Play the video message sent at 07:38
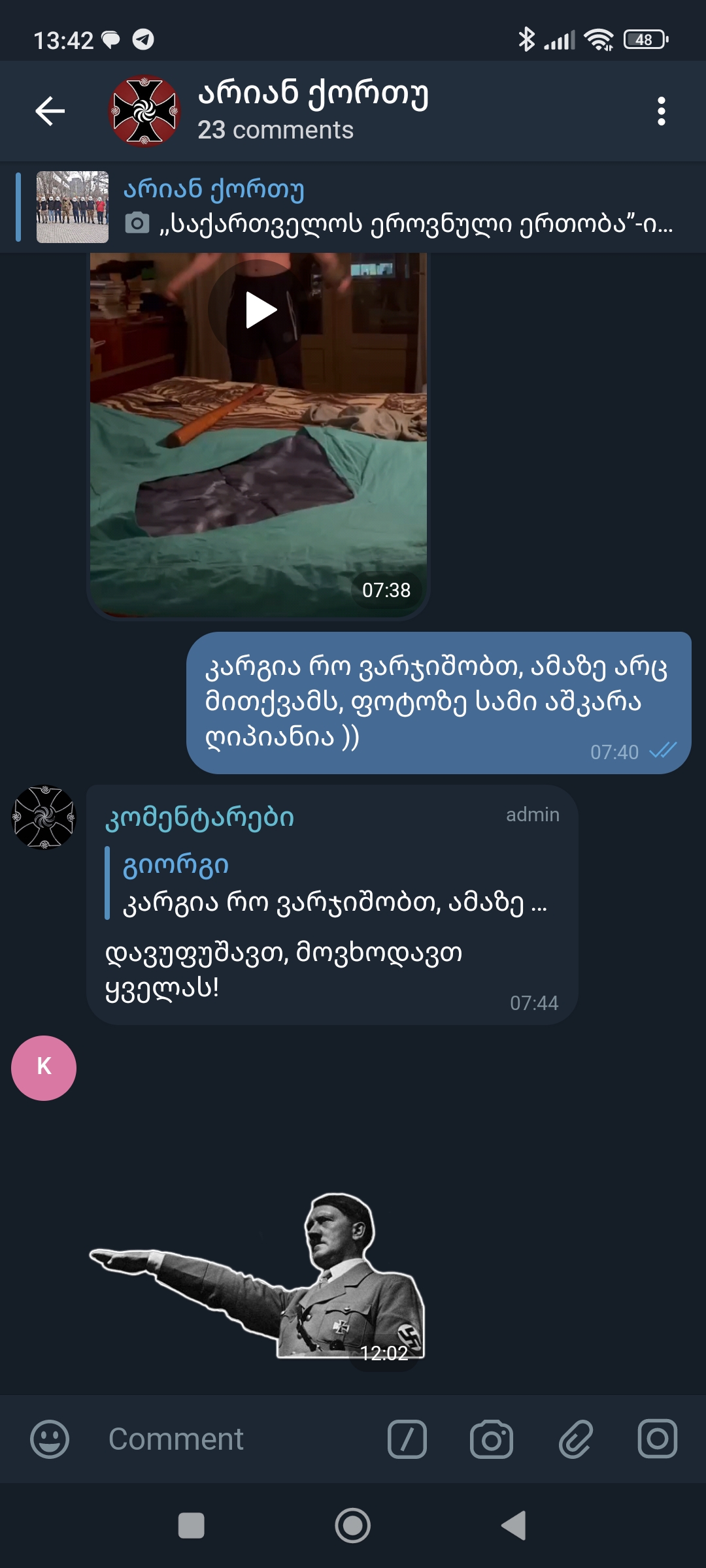This screenshot has width=706, height=1568. [260, 310]
